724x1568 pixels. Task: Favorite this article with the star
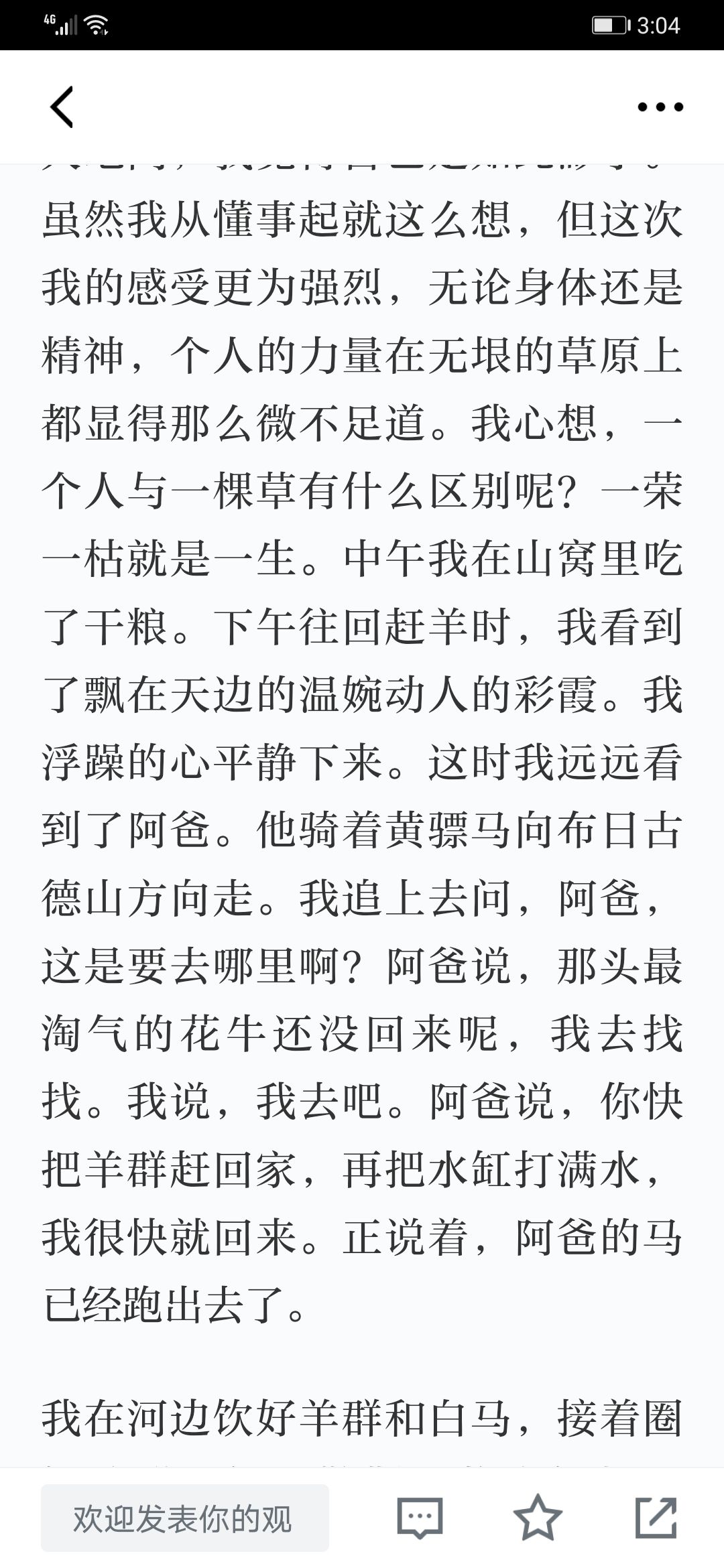pyautogui.click(x=538, y=1518)
